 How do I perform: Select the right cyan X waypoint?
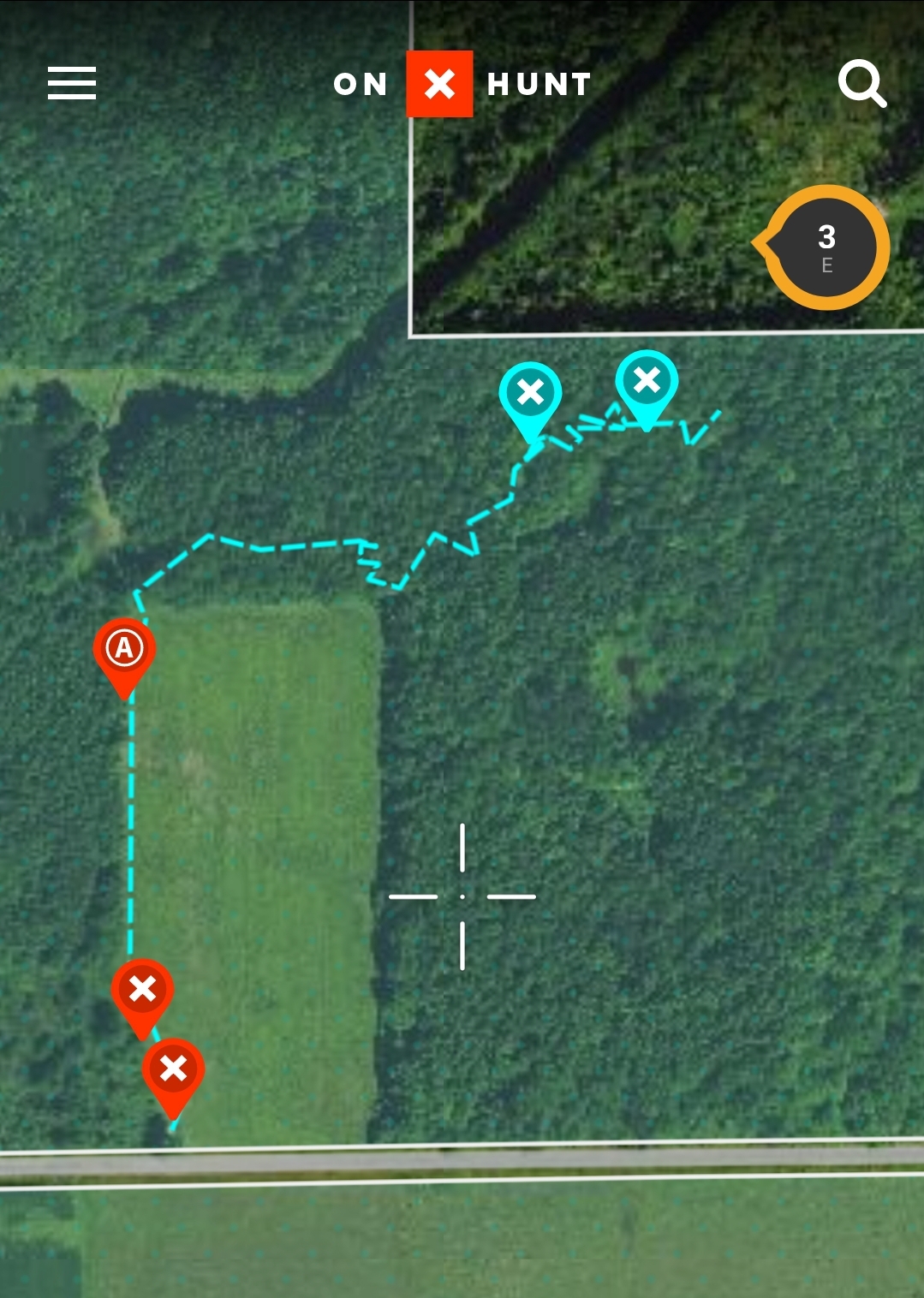click(x=647, y=381)
